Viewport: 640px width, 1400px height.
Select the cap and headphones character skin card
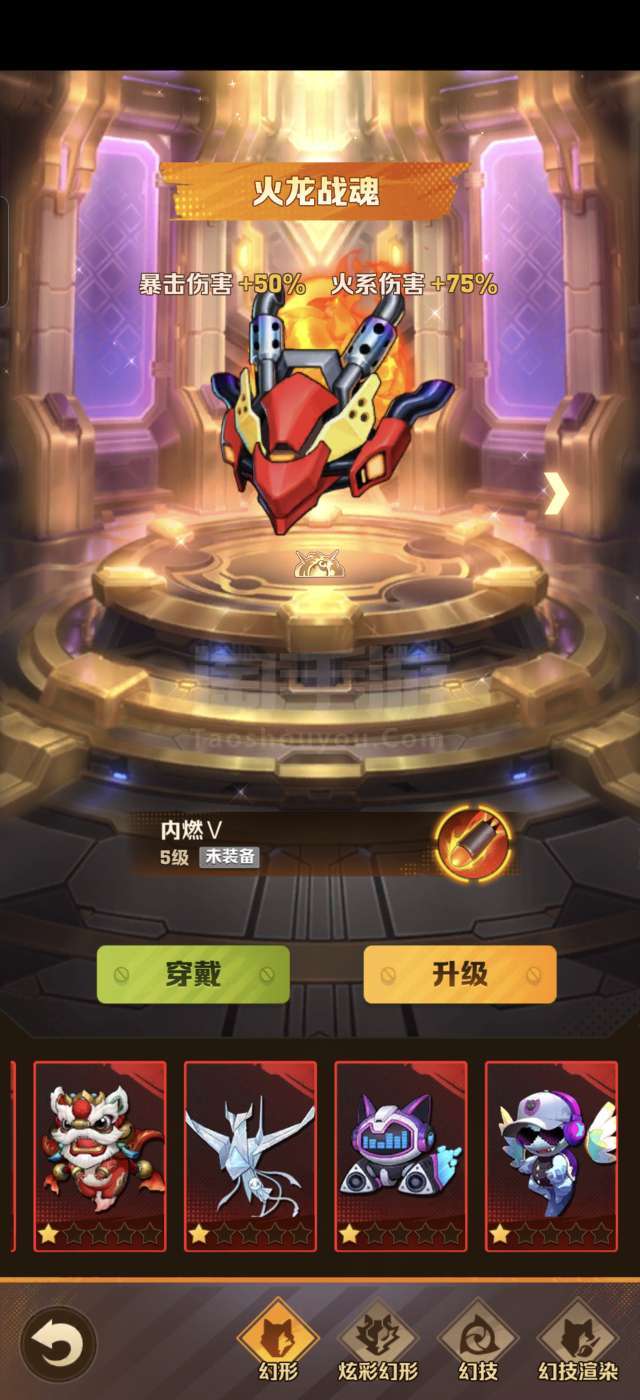551,1156
